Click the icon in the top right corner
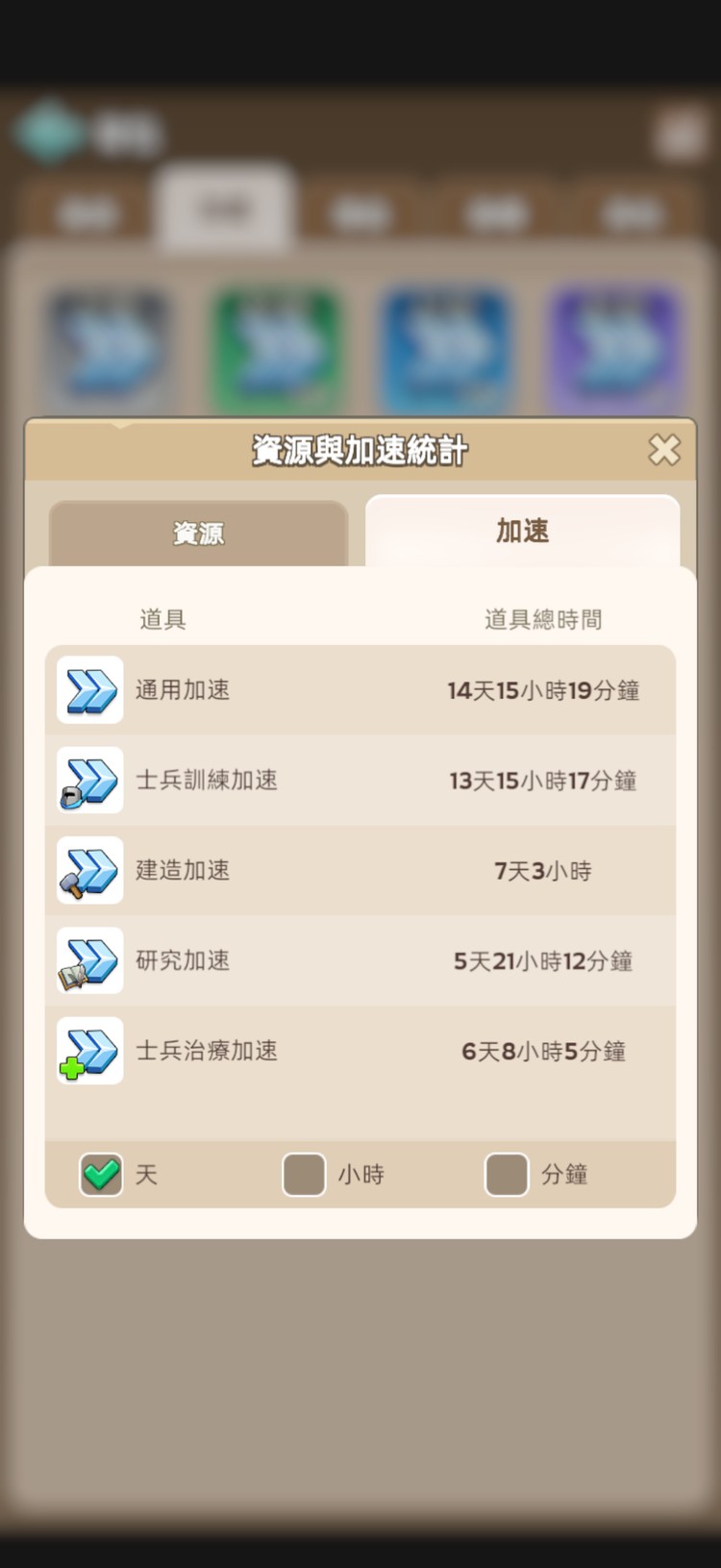Screen dimensions: 721x1568 coord(679,135)
